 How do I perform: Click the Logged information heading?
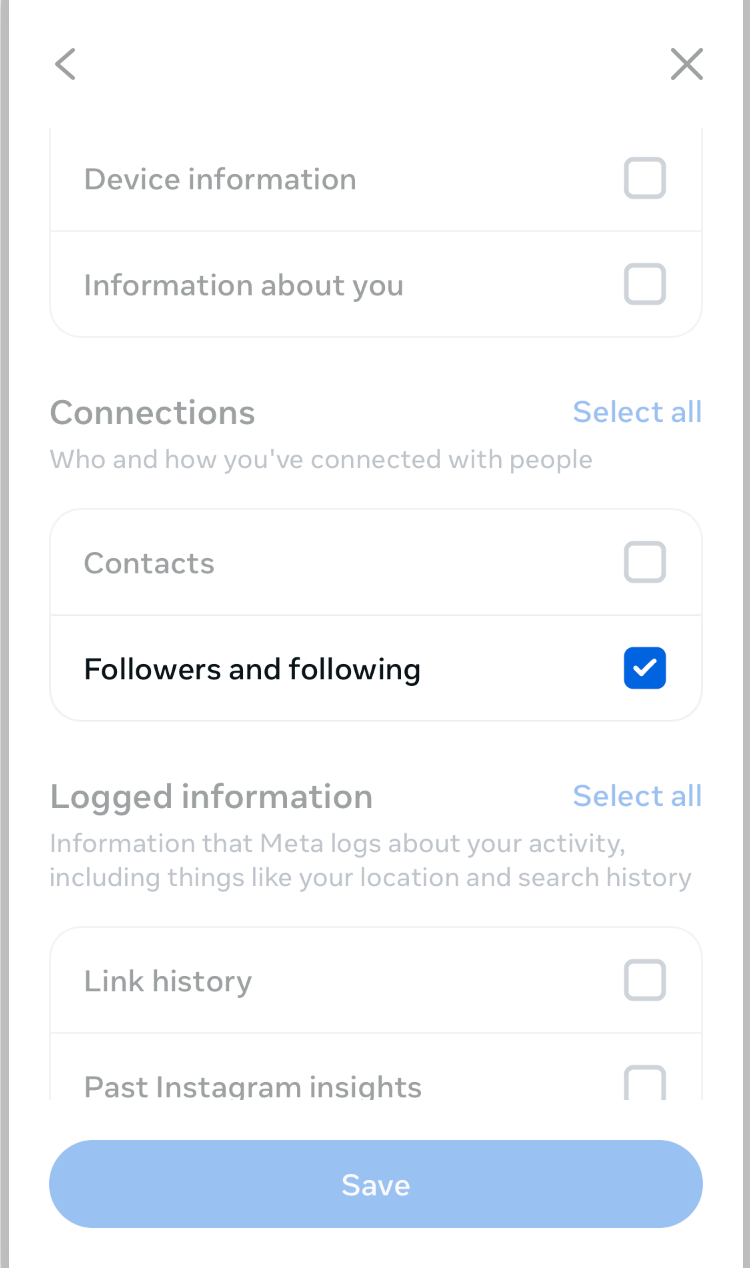coord(210,796)
